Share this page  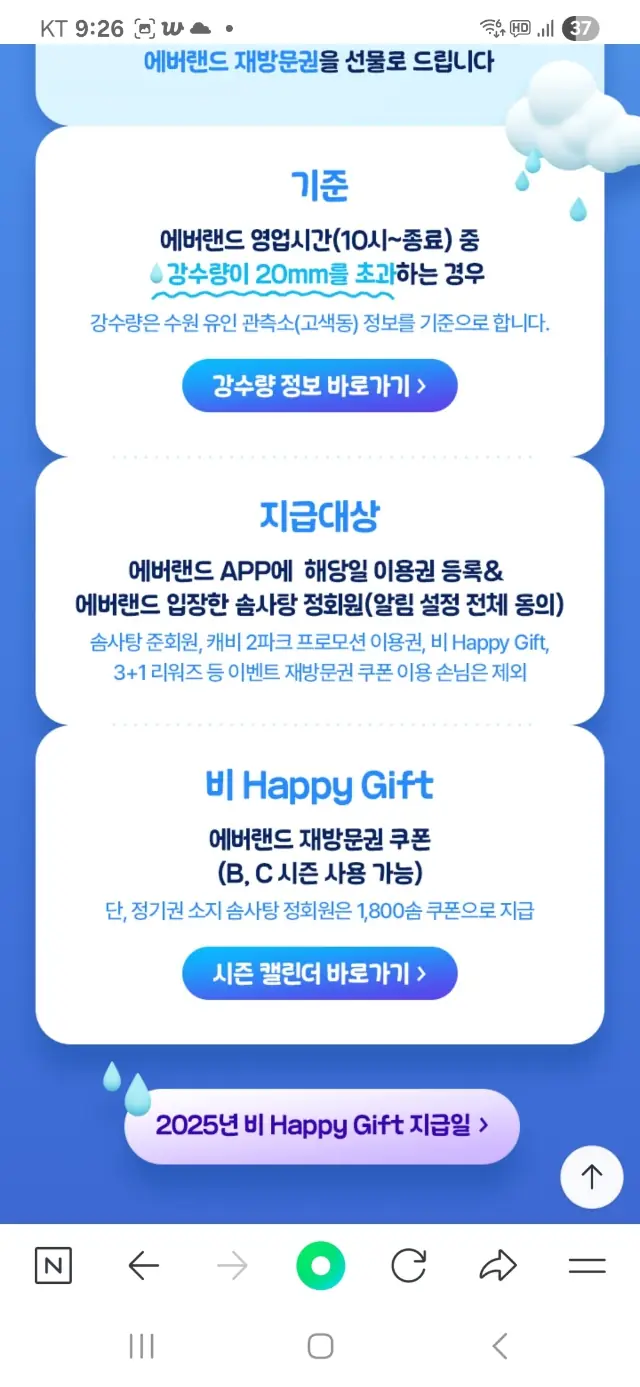497,1266
